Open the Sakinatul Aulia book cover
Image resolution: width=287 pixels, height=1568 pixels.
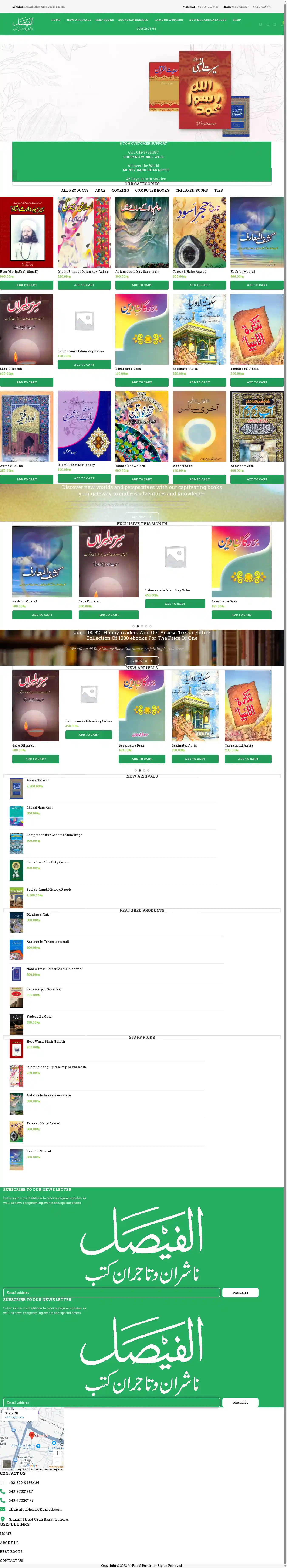click(x=199, y=329)
